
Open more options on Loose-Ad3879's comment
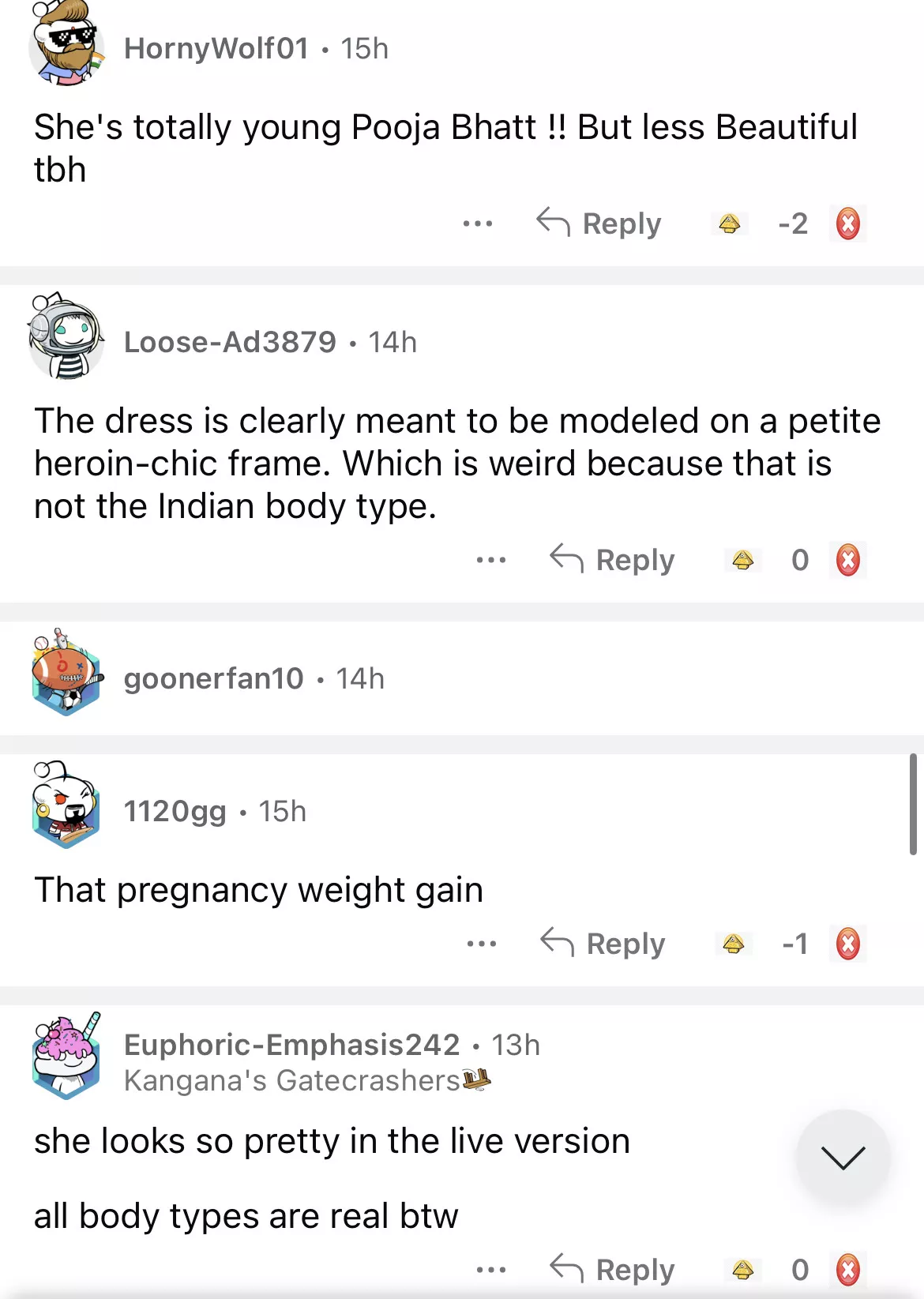491,561
